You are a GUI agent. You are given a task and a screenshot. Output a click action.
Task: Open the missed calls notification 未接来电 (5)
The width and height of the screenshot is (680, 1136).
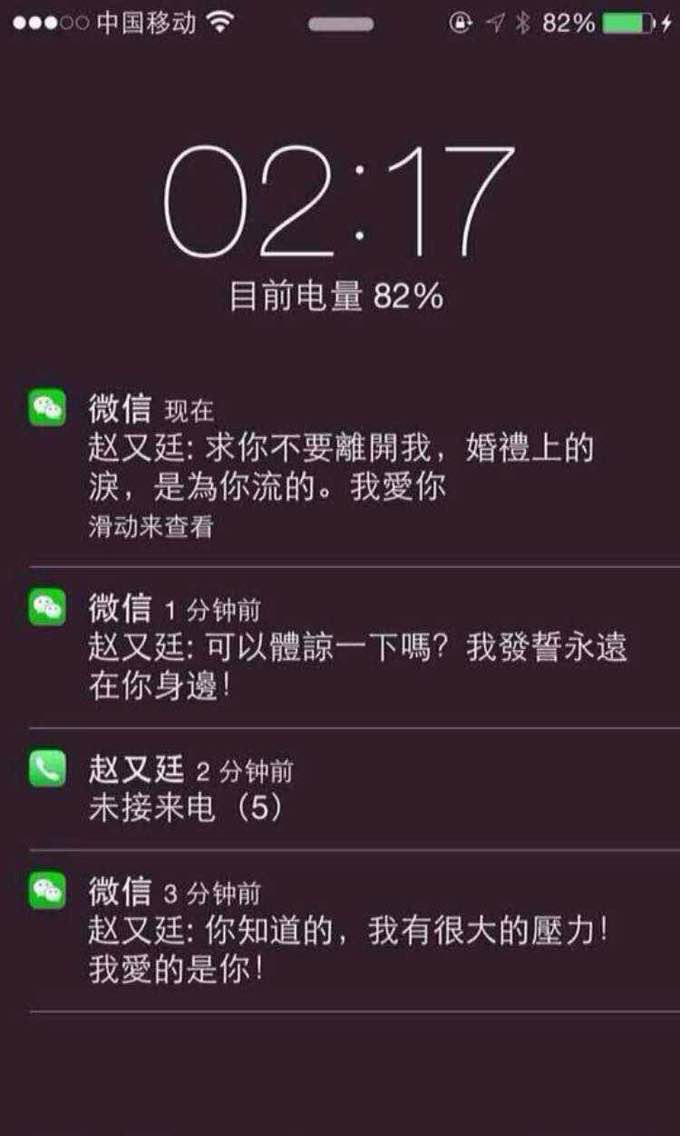pyautogui.click(x=340, y=790)
